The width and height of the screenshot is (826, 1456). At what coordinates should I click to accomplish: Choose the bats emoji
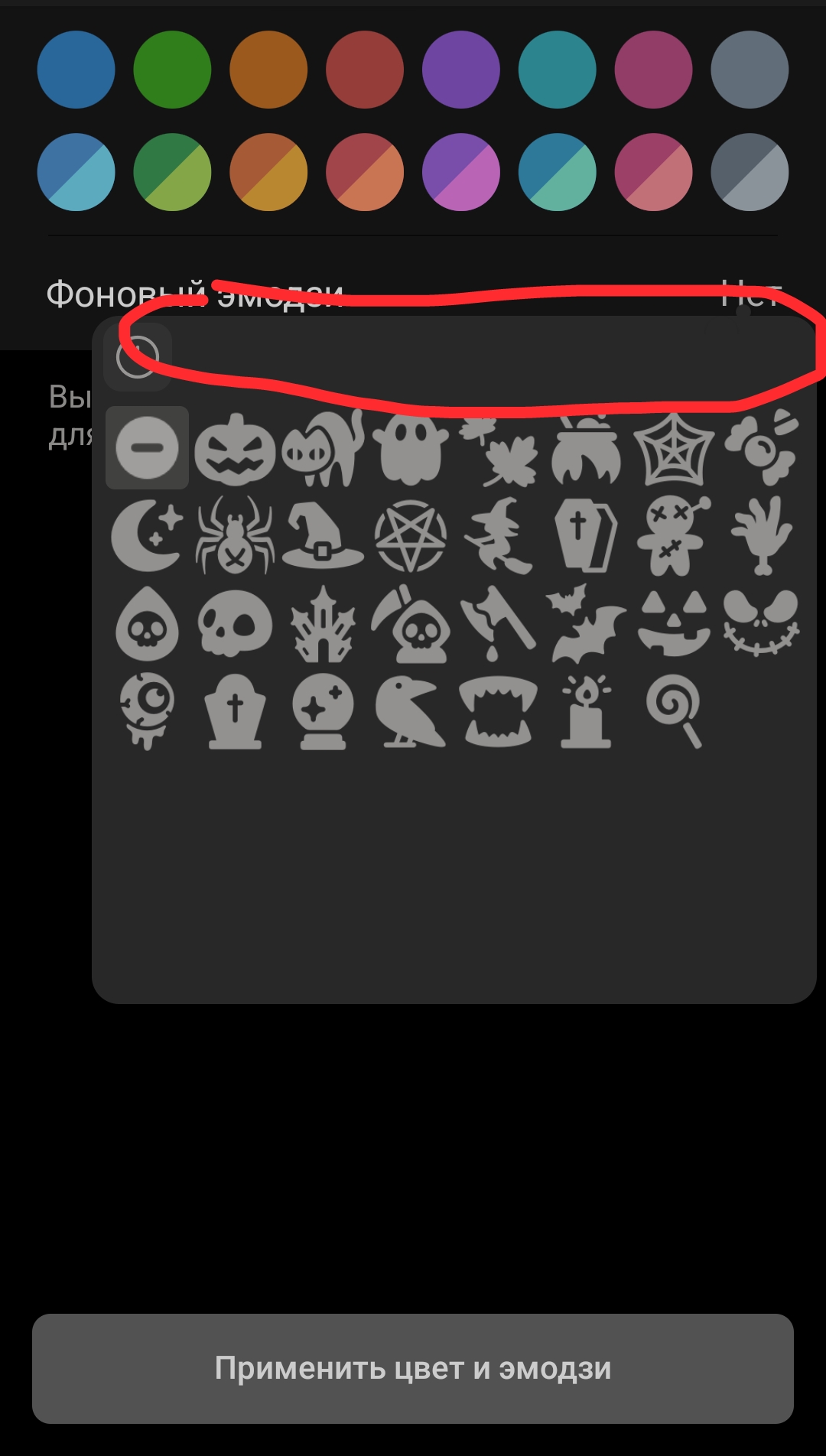tap(585, 624)
